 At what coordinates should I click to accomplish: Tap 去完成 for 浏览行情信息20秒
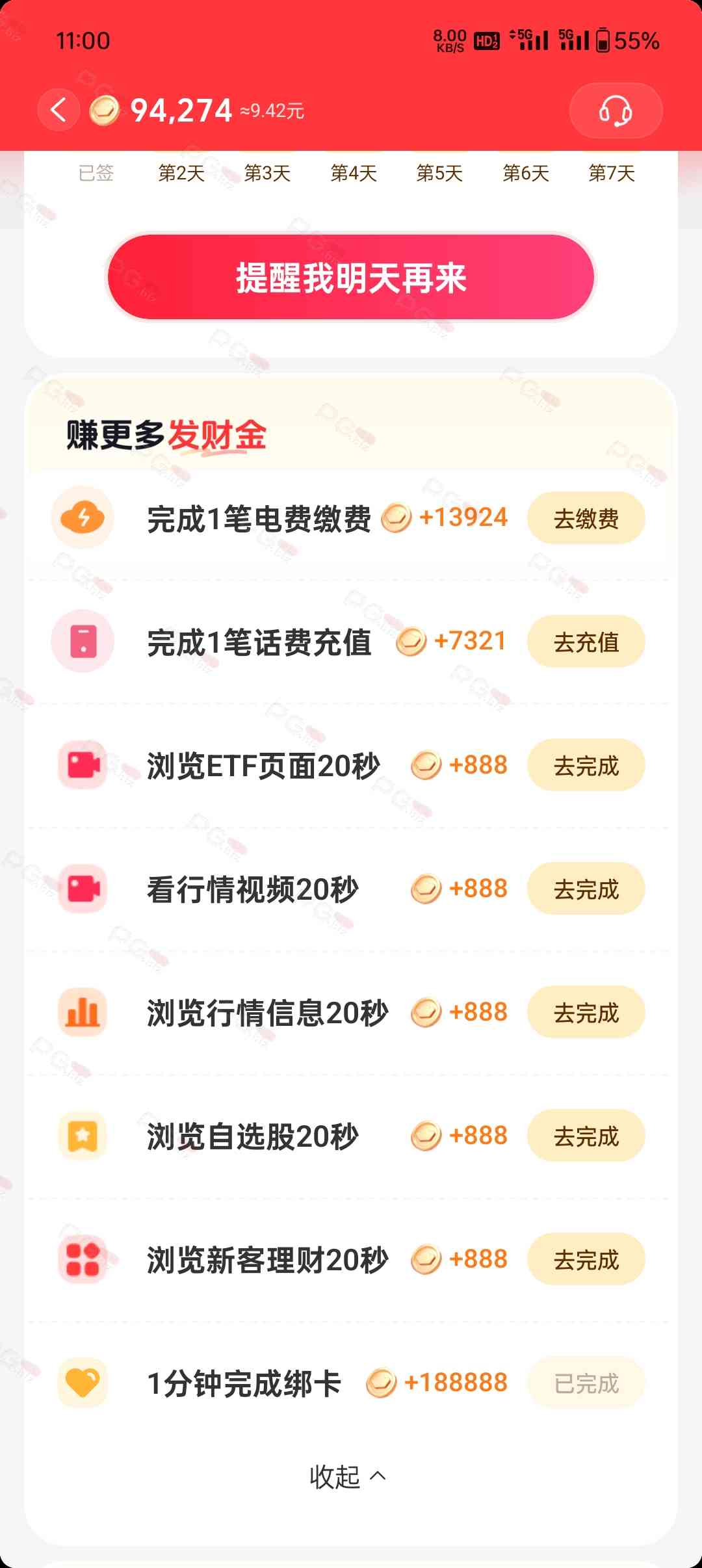click(x=586, y=1012)
